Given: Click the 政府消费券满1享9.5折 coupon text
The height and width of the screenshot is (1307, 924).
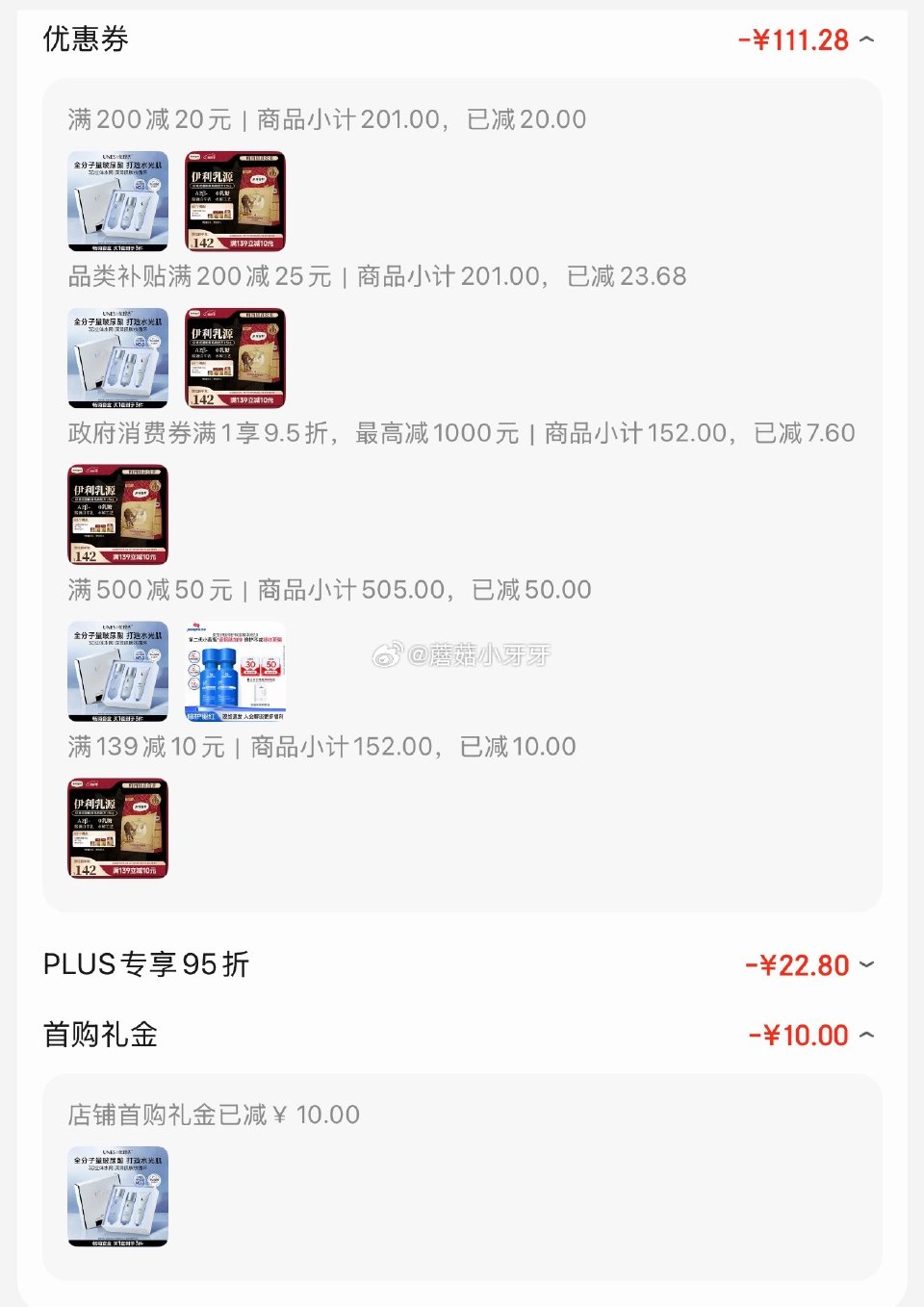Looking at the screenshot, I should pos(460,432).
